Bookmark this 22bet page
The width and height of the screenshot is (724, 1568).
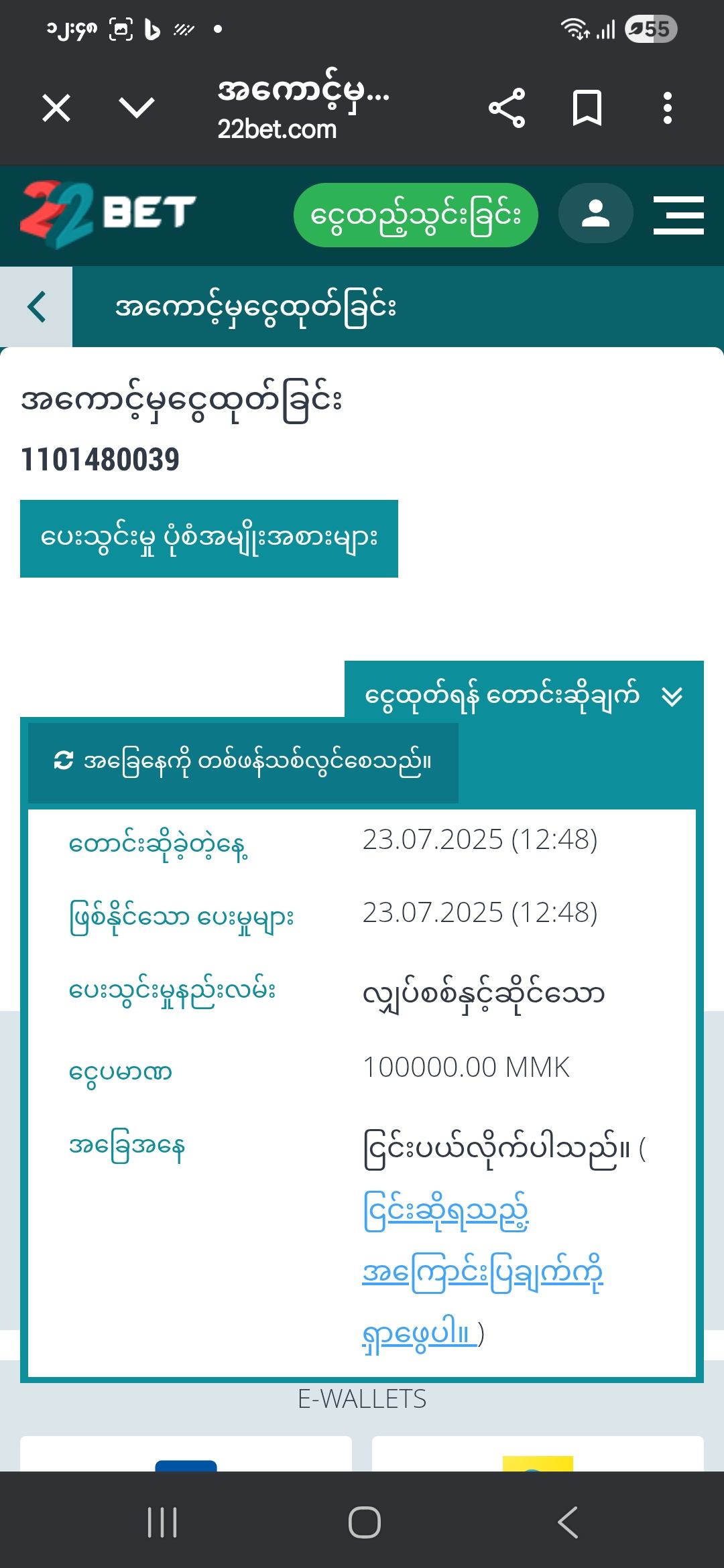click(x=588, y=107)
